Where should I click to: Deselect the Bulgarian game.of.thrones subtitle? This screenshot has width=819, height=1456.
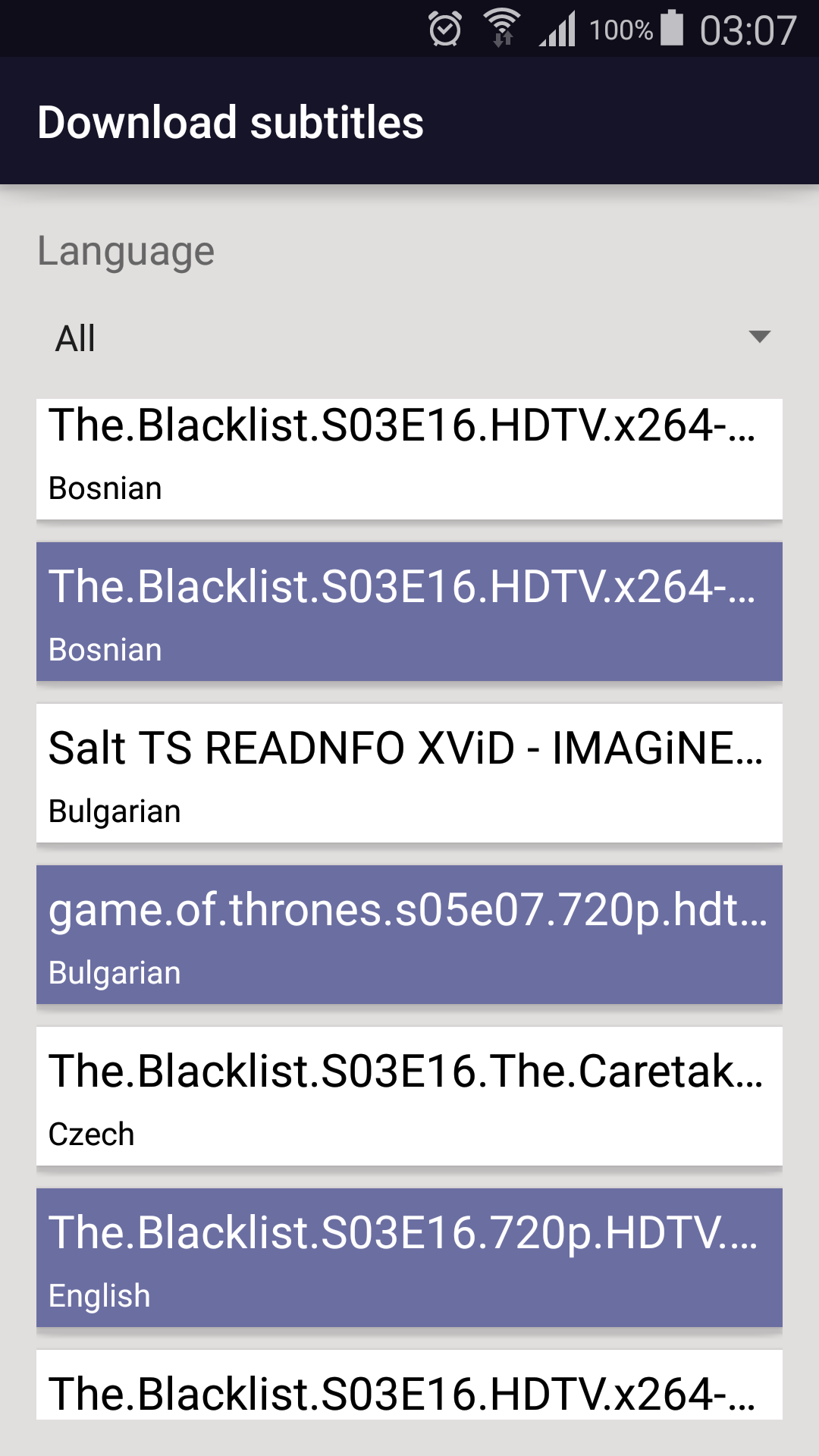tap(409, 933)
